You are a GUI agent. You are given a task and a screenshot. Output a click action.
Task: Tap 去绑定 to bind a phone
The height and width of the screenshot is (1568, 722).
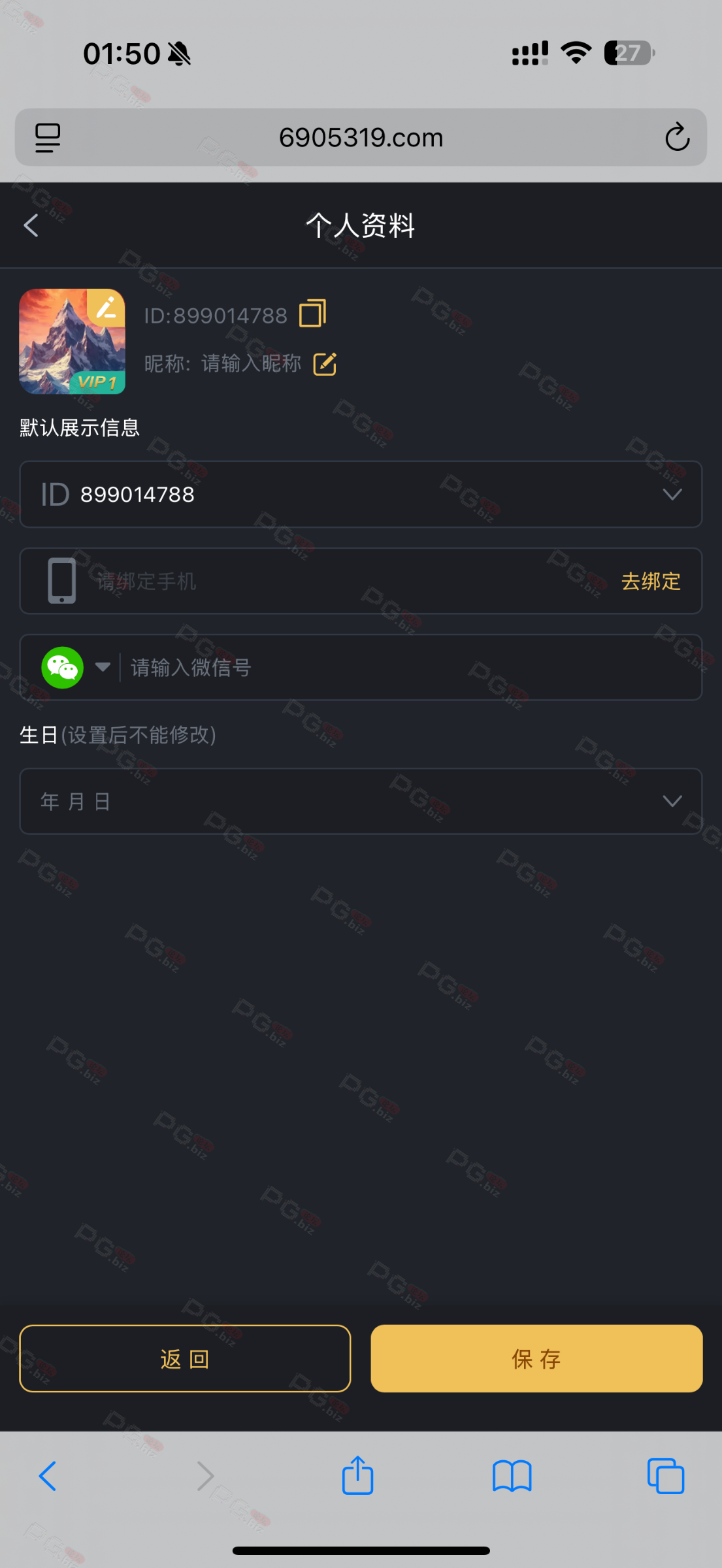click(x=650, y=581)
